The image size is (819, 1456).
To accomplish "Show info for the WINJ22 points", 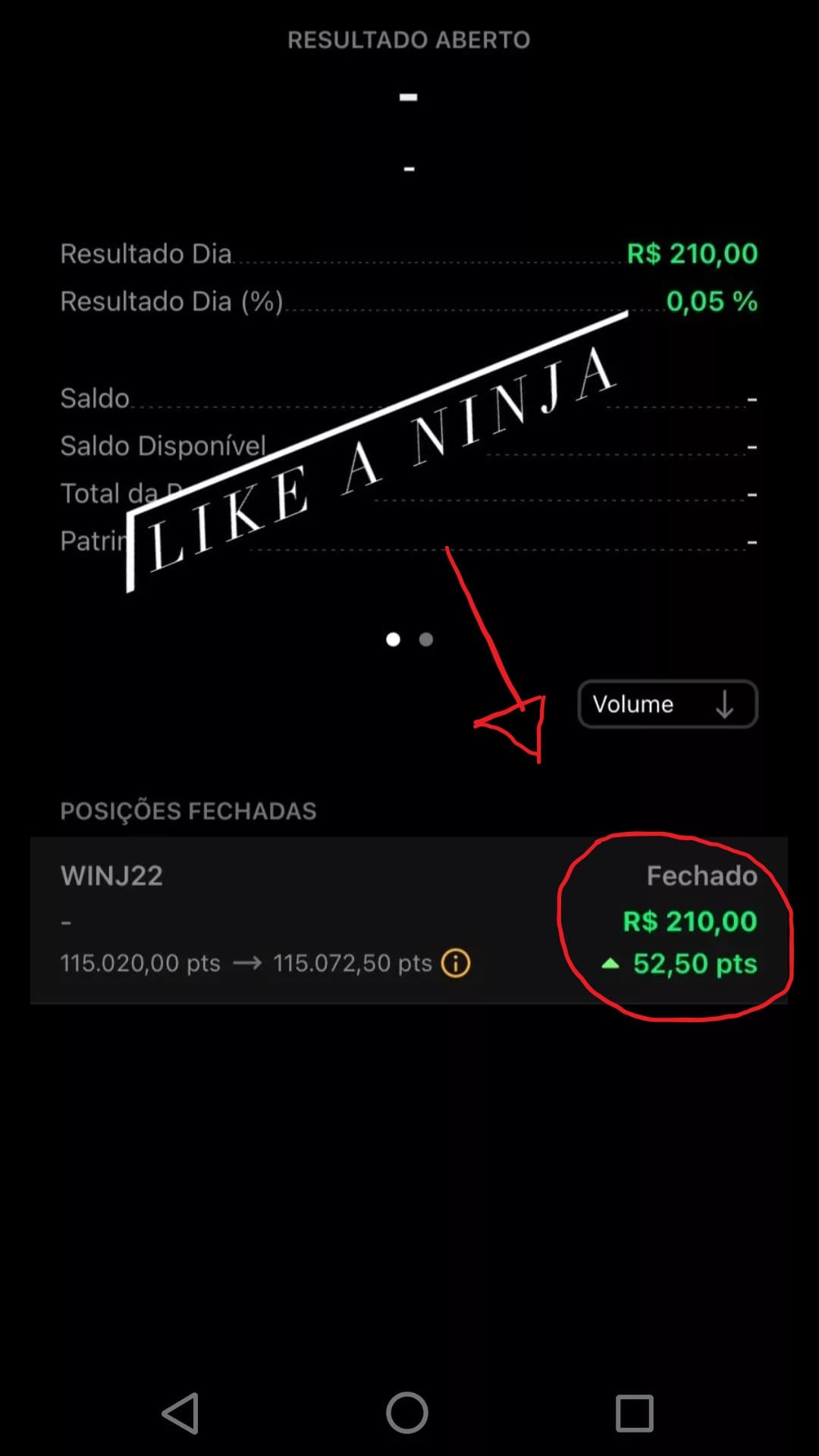I will pos(456,963).
